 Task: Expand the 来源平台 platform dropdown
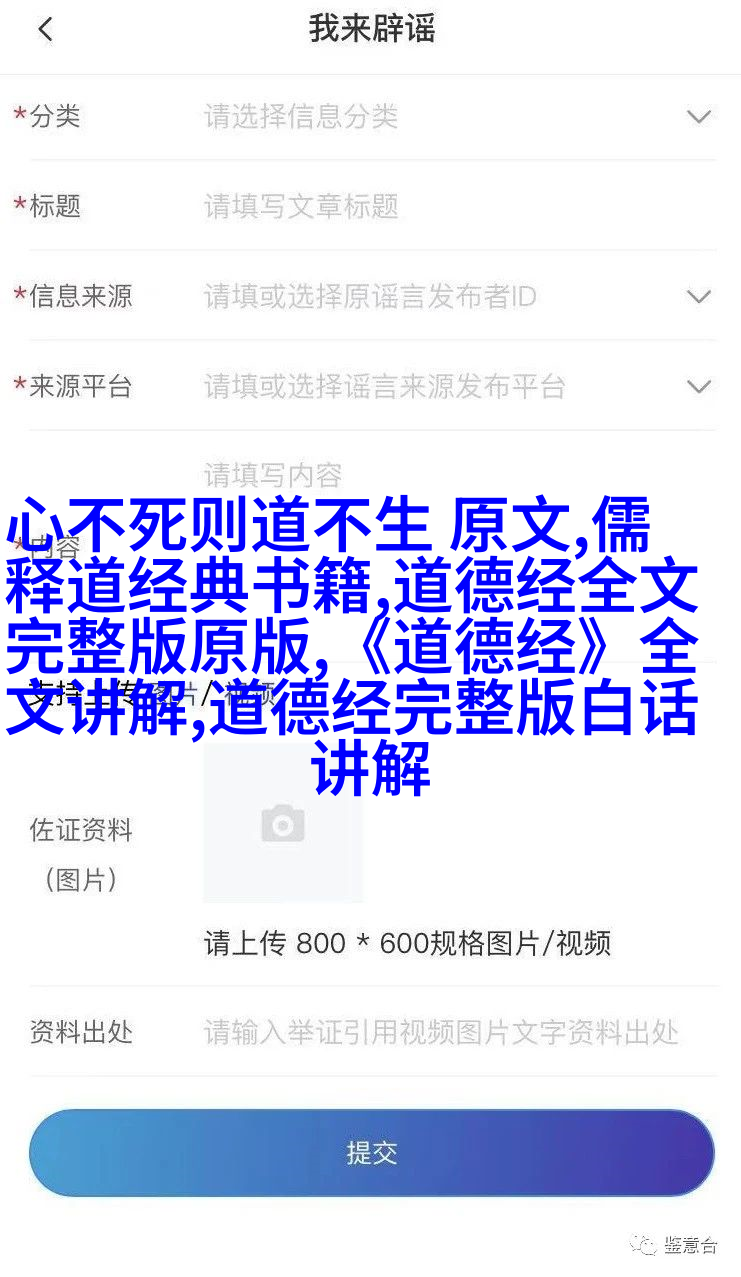[x=698, y=387]
